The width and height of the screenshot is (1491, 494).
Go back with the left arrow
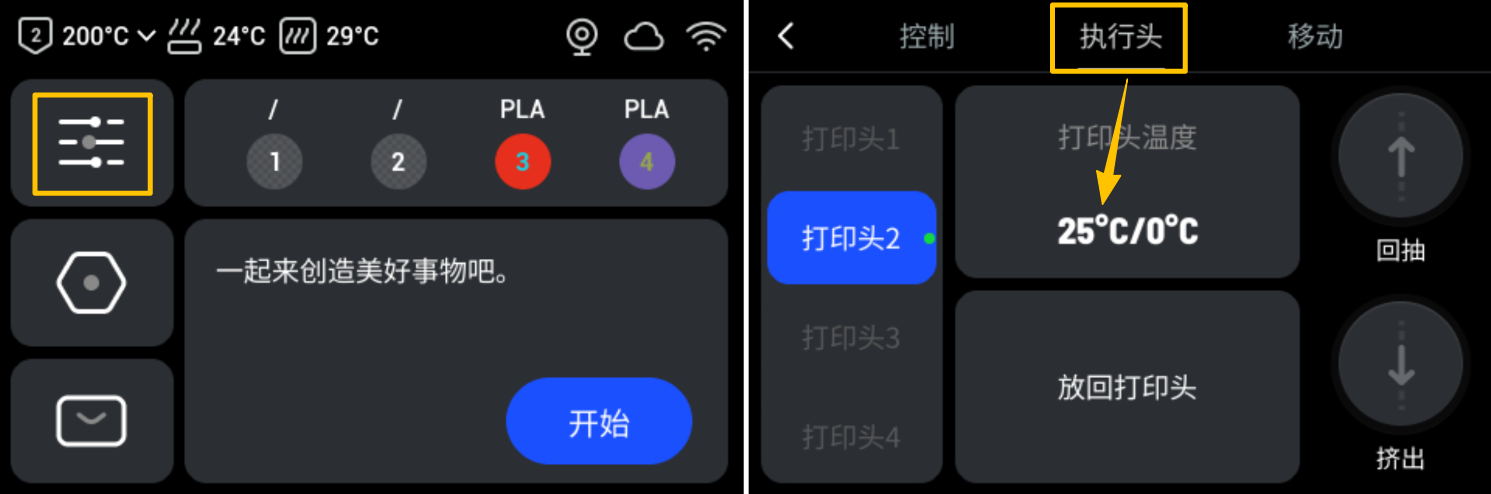786,37
